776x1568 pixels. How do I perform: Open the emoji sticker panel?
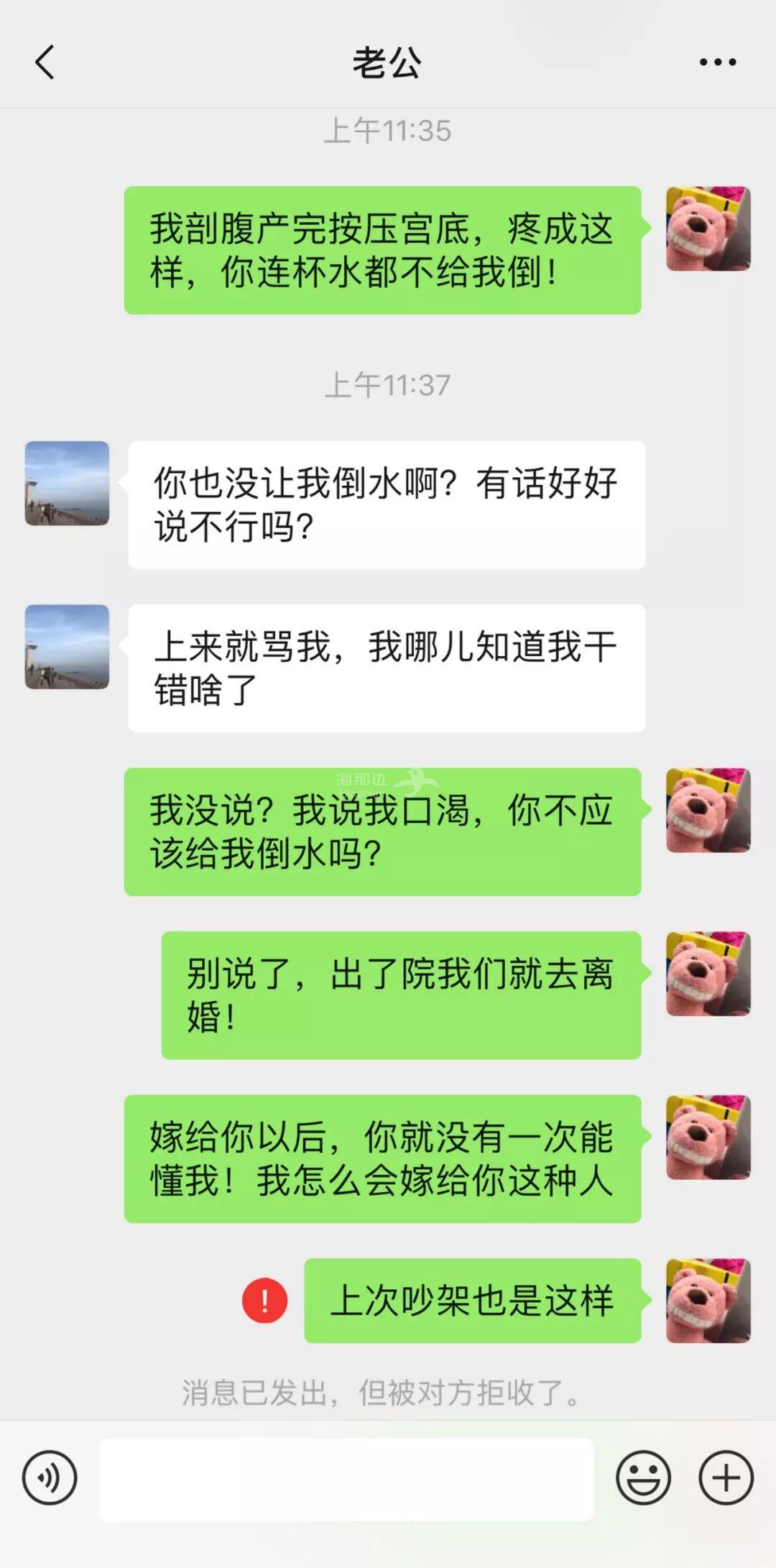point(643,1478)
